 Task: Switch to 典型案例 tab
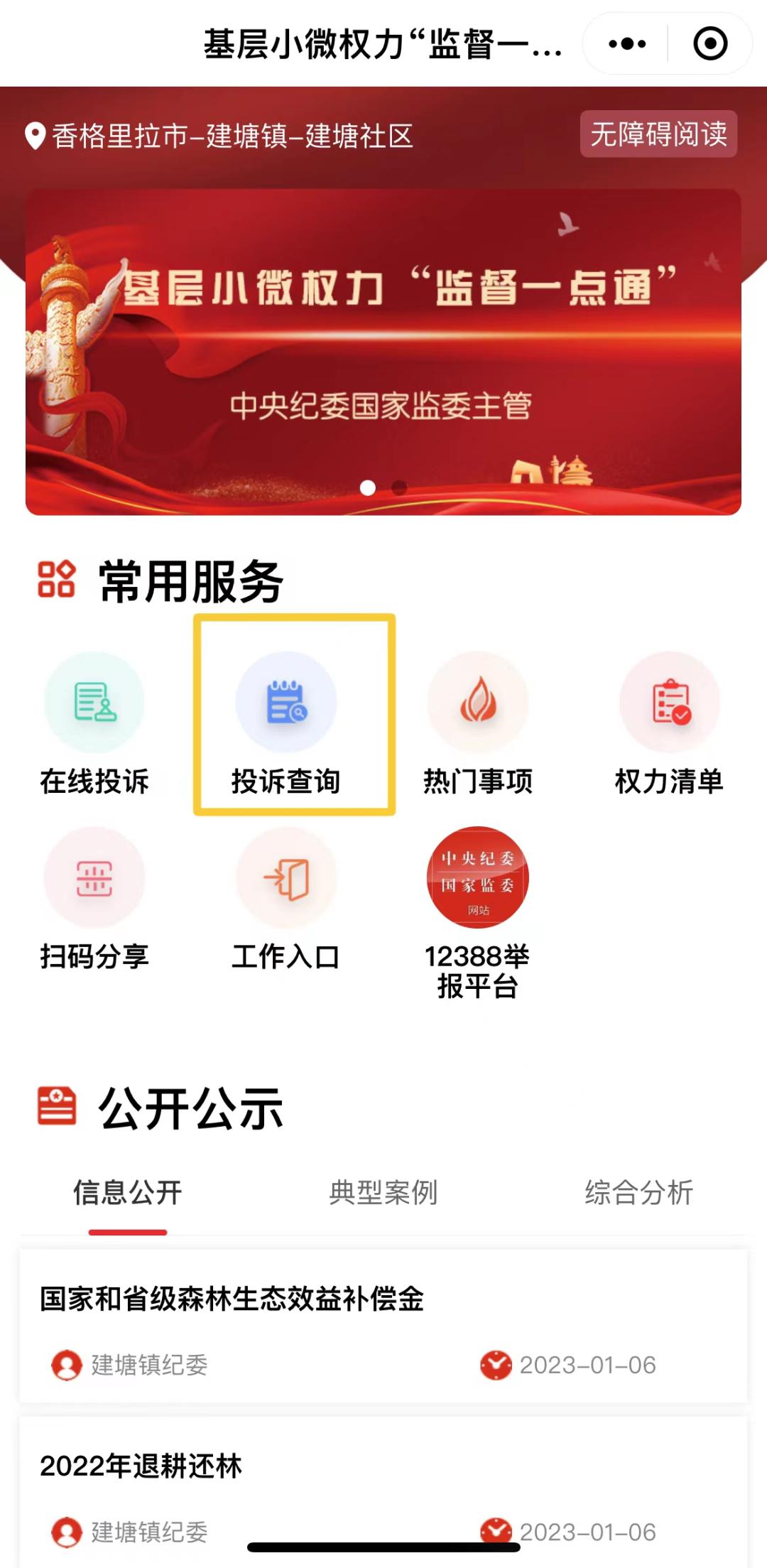point(383,1193)
